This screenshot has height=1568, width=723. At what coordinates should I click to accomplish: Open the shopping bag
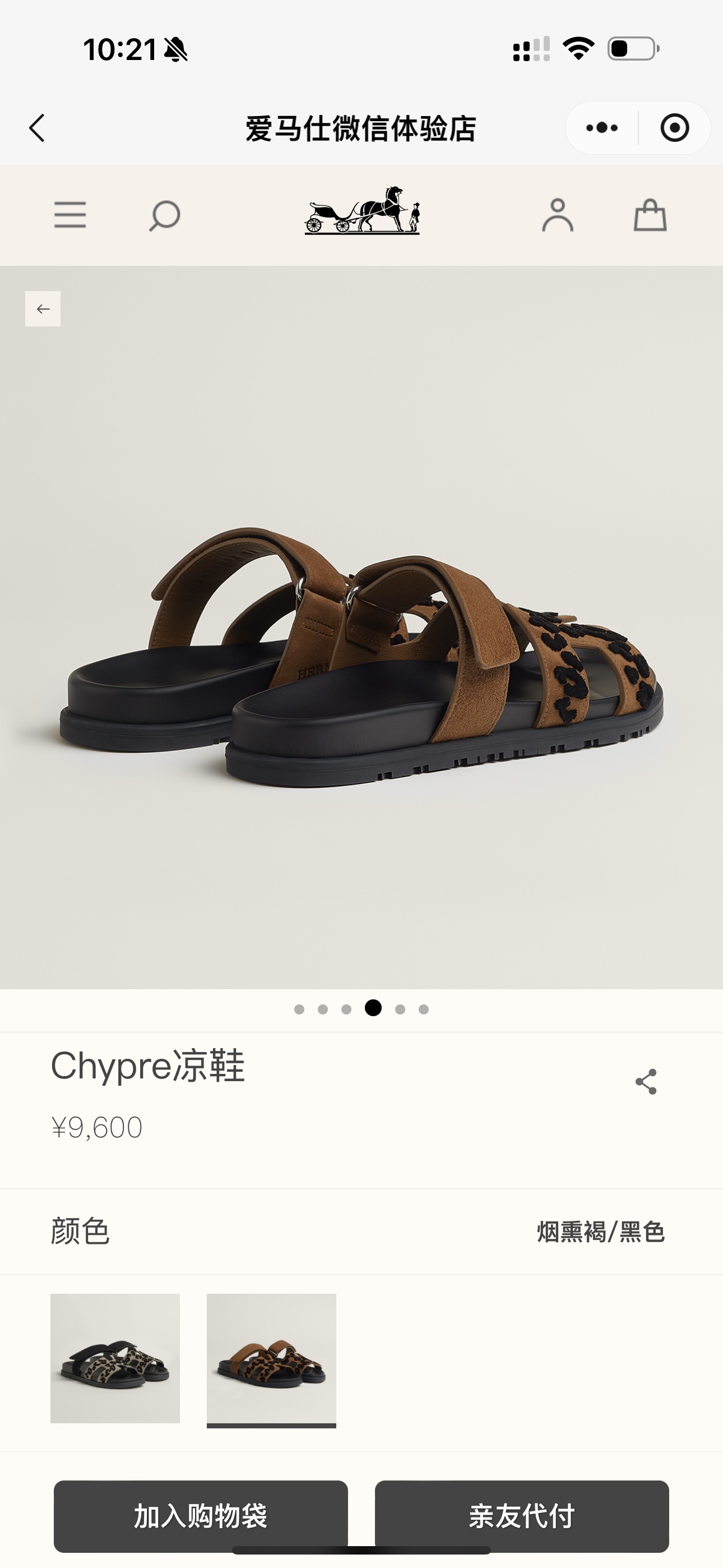tap(650, 215)
